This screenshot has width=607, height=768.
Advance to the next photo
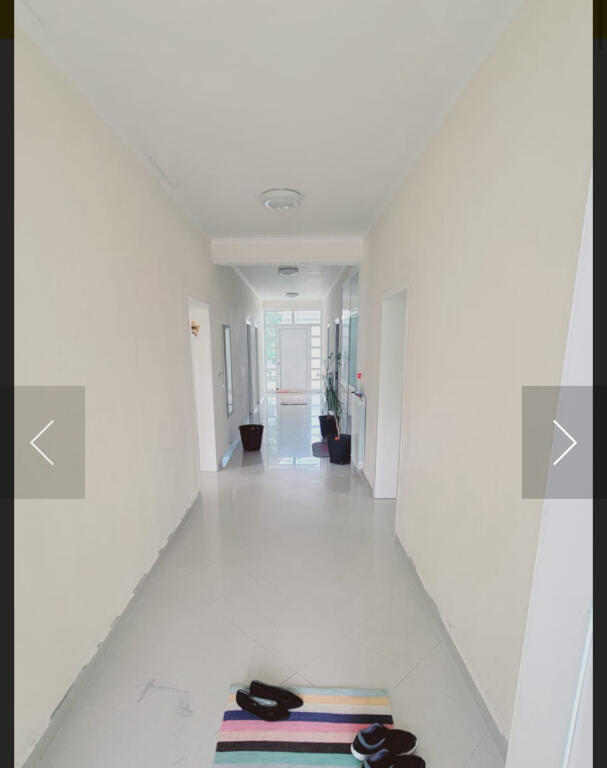pos(563,442)
